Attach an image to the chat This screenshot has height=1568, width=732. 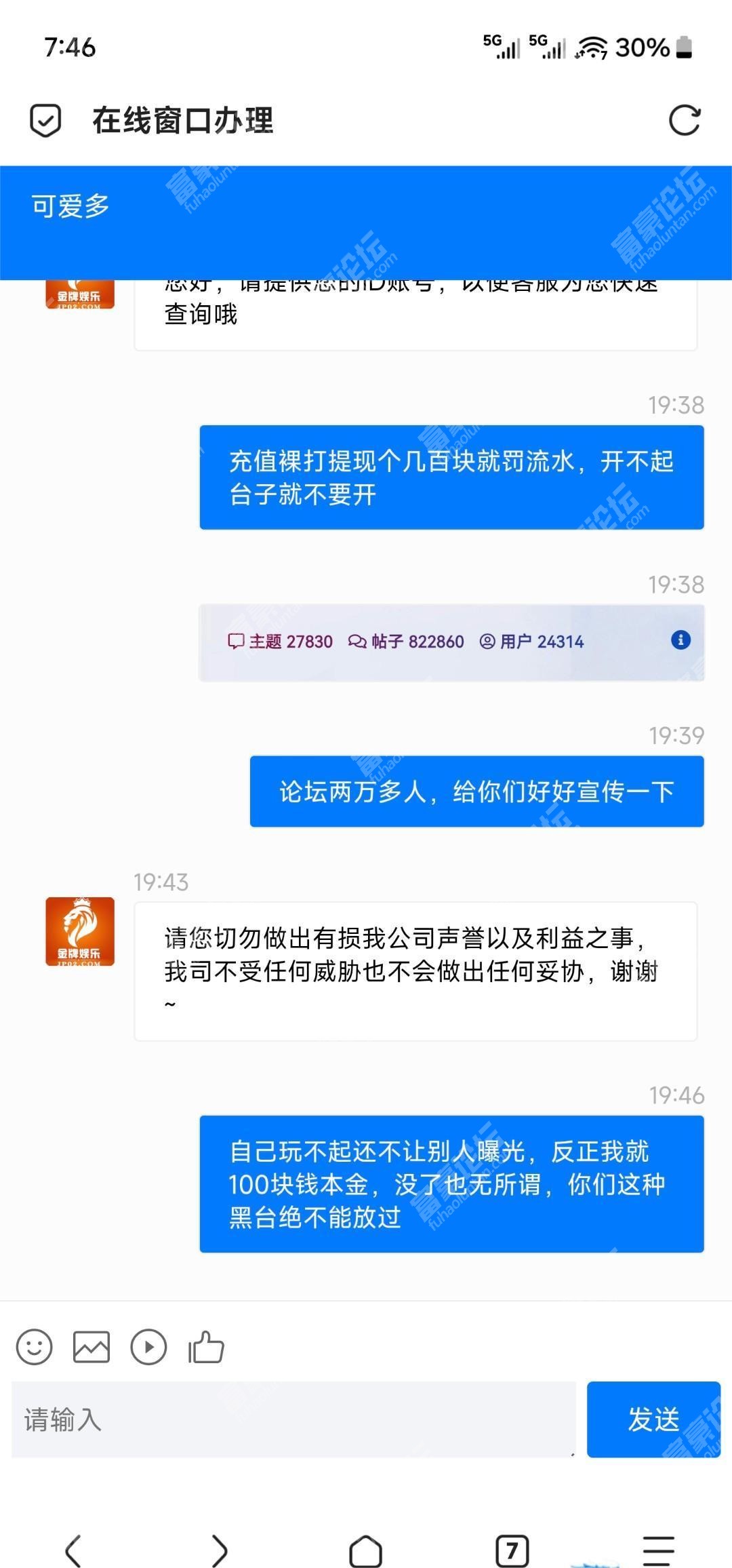click(x=91, y=1346)
